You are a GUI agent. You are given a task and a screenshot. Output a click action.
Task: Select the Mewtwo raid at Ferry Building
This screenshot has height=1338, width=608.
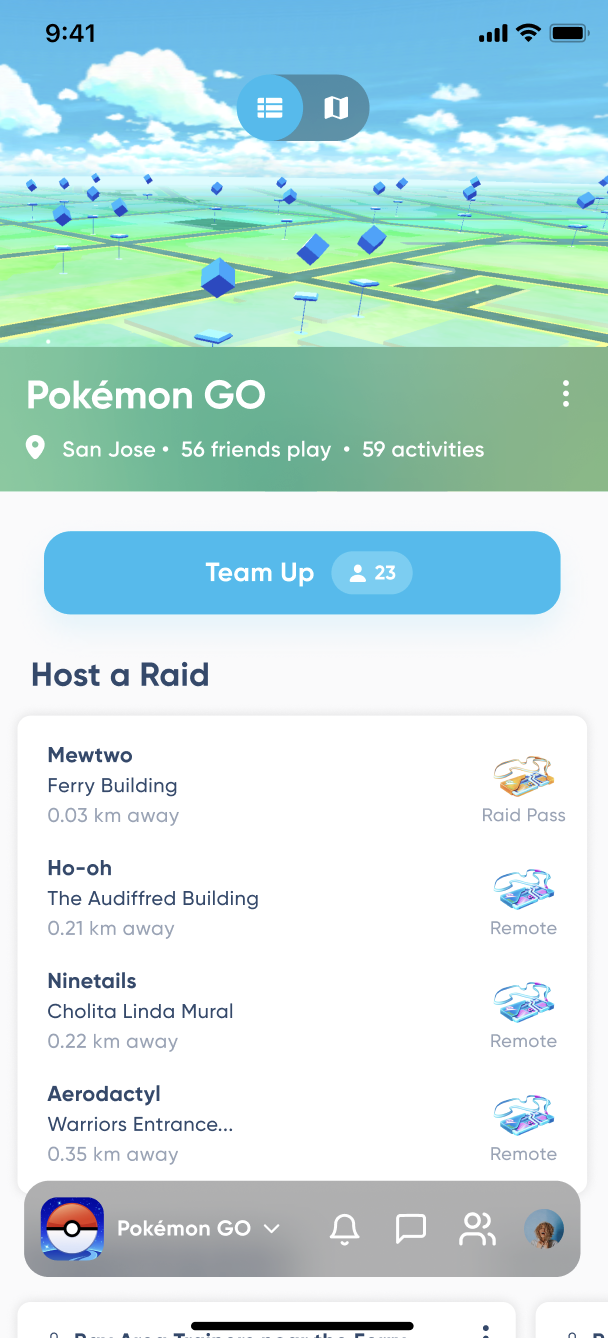coord(302,785)
